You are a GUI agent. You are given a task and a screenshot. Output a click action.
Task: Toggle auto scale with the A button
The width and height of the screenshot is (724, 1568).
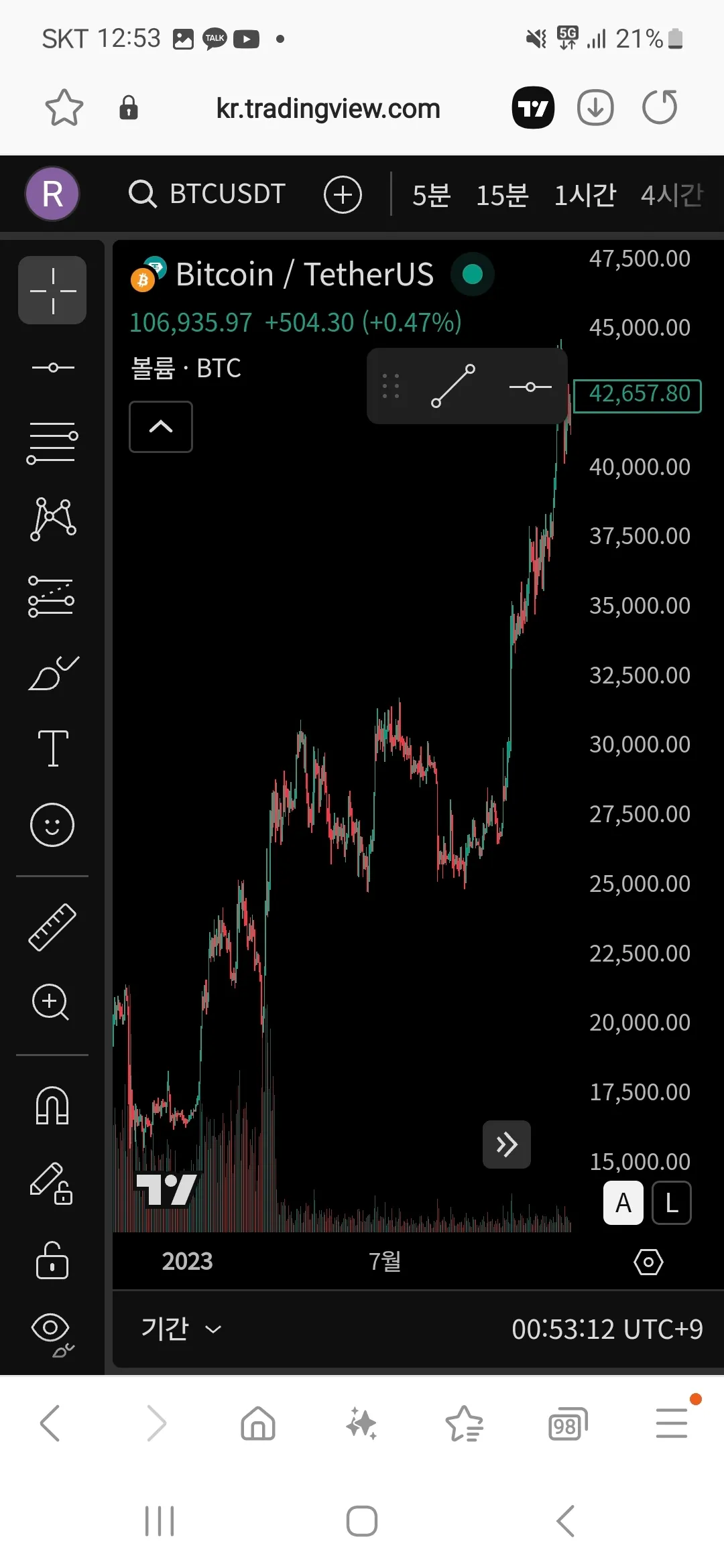coord(623,1203)
